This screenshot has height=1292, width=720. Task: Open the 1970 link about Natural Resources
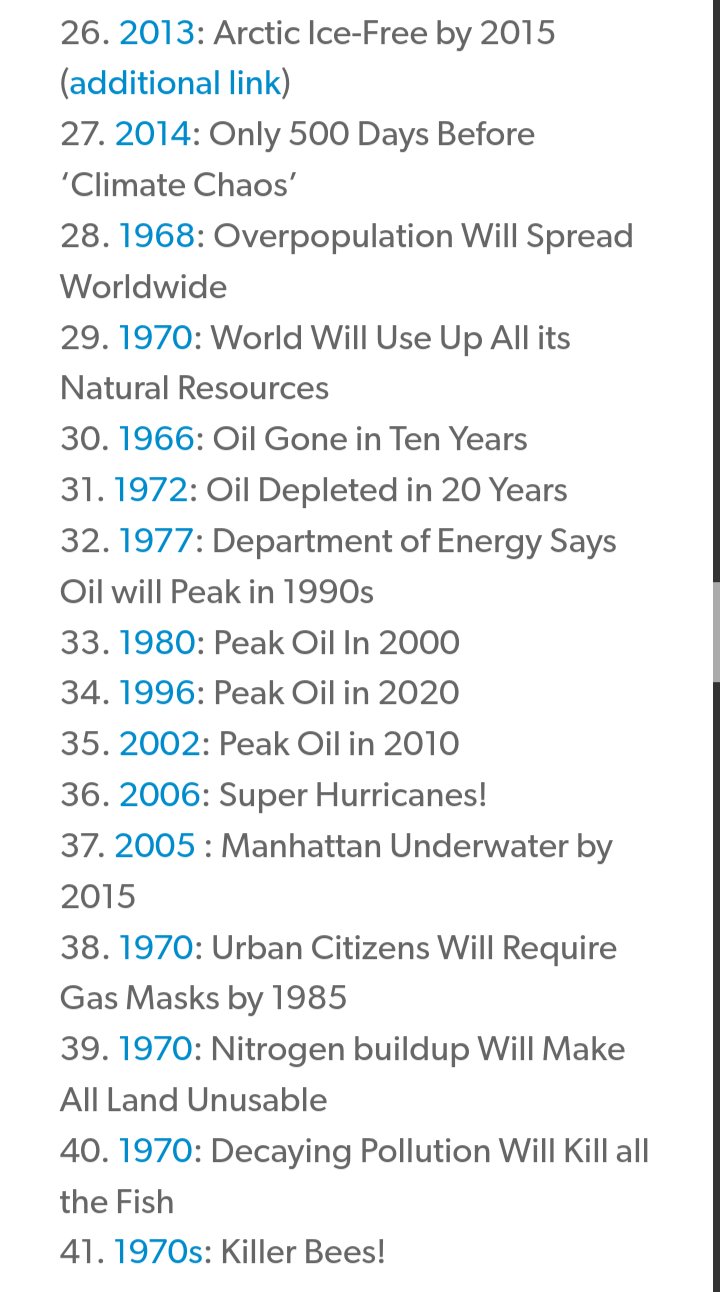coord(154,338)
